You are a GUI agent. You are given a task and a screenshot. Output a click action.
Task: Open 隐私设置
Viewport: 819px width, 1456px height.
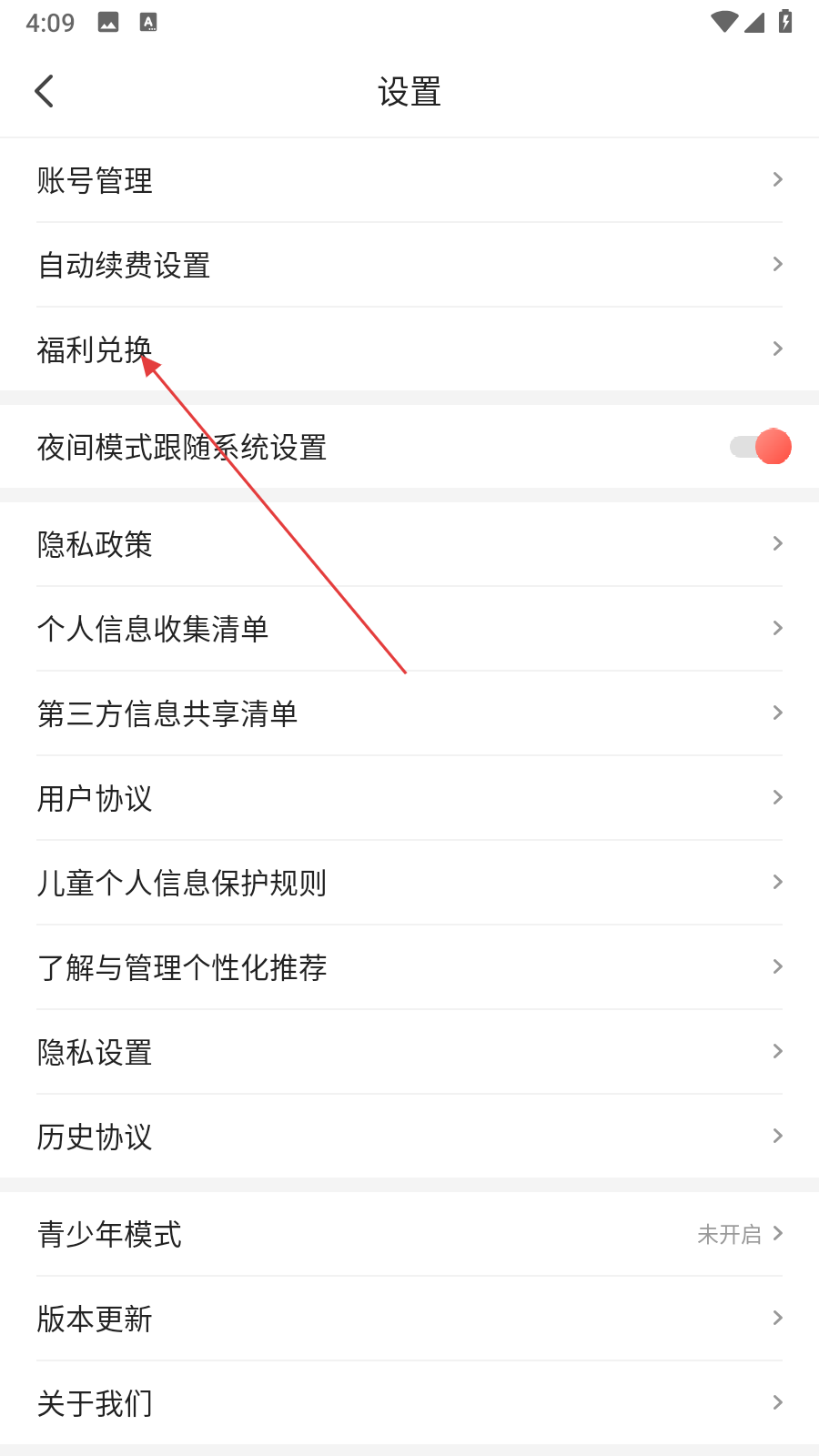coord(409,1052)
